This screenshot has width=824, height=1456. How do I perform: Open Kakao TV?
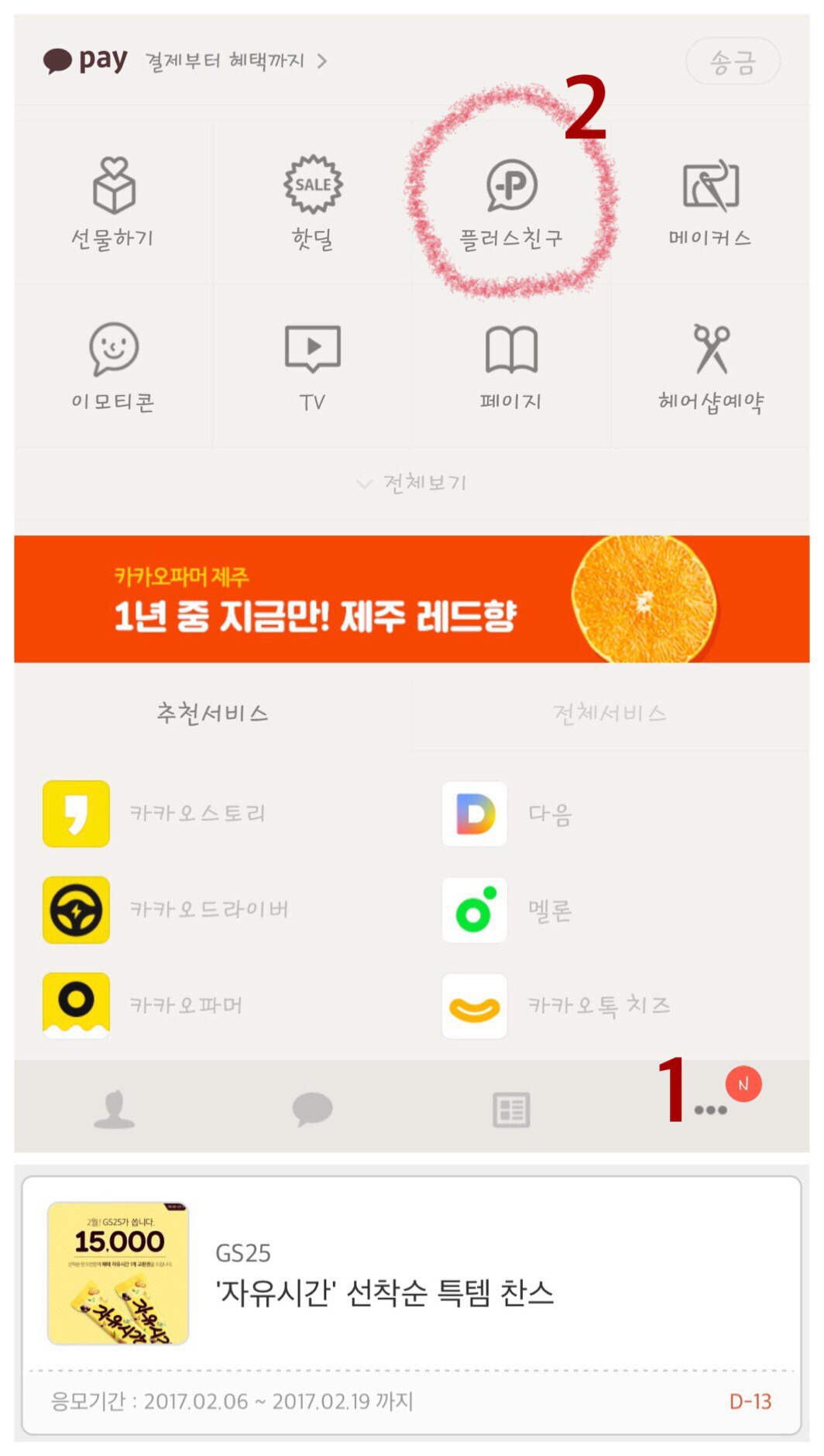(313, 367)
